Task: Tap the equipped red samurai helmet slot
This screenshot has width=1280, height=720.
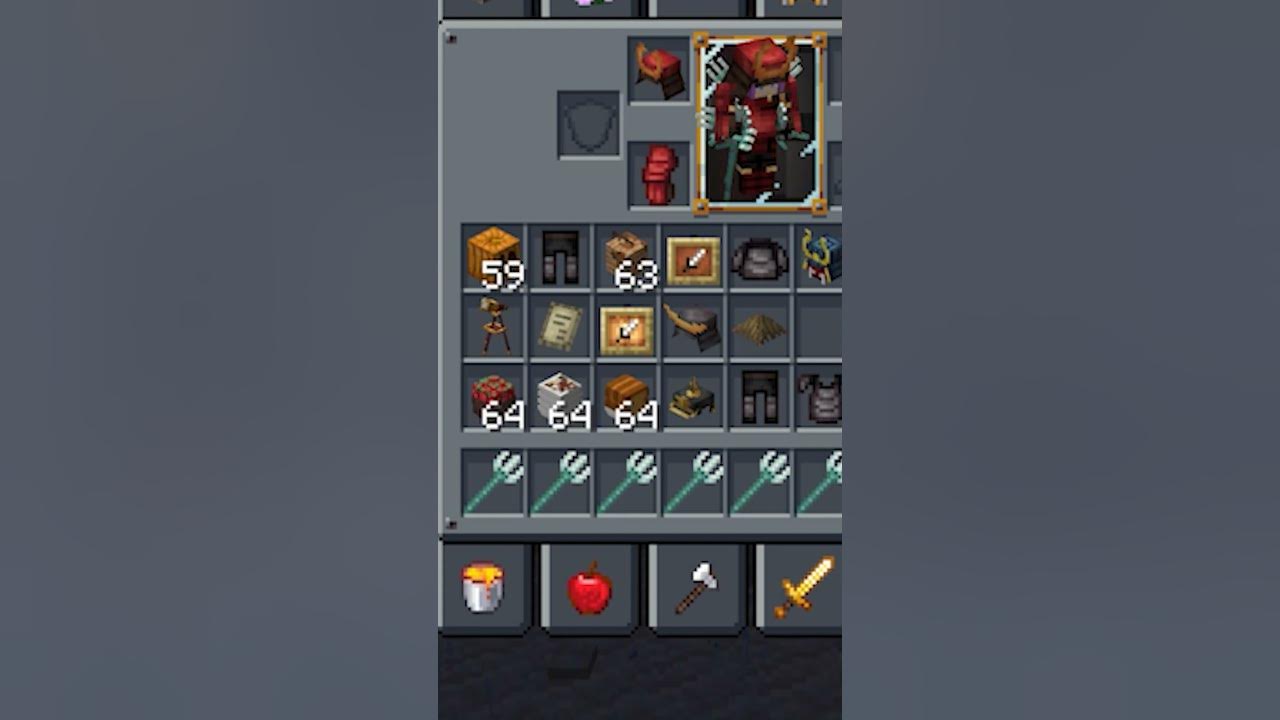Action: point(659,70)
